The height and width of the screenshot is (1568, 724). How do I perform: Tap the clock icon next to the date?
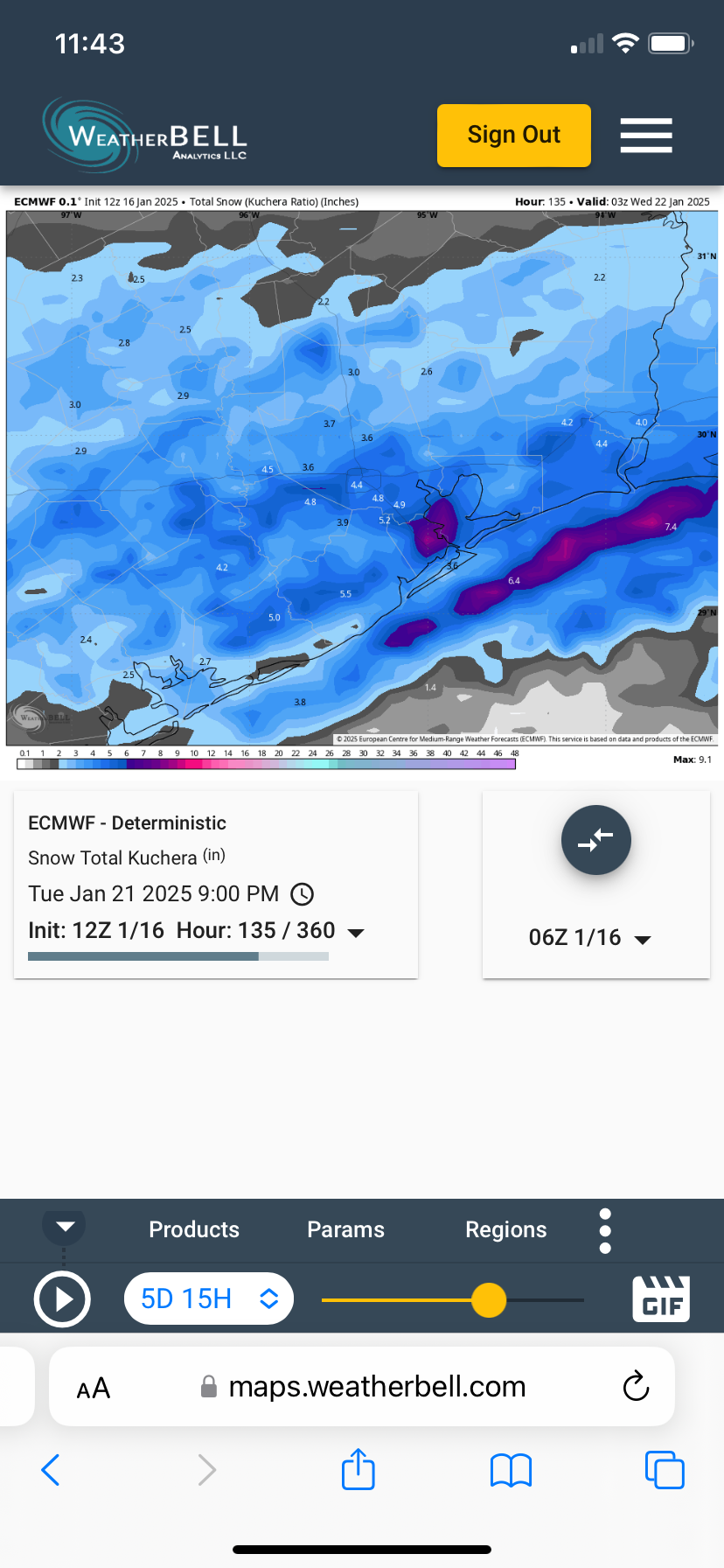(x=302, y=894)
